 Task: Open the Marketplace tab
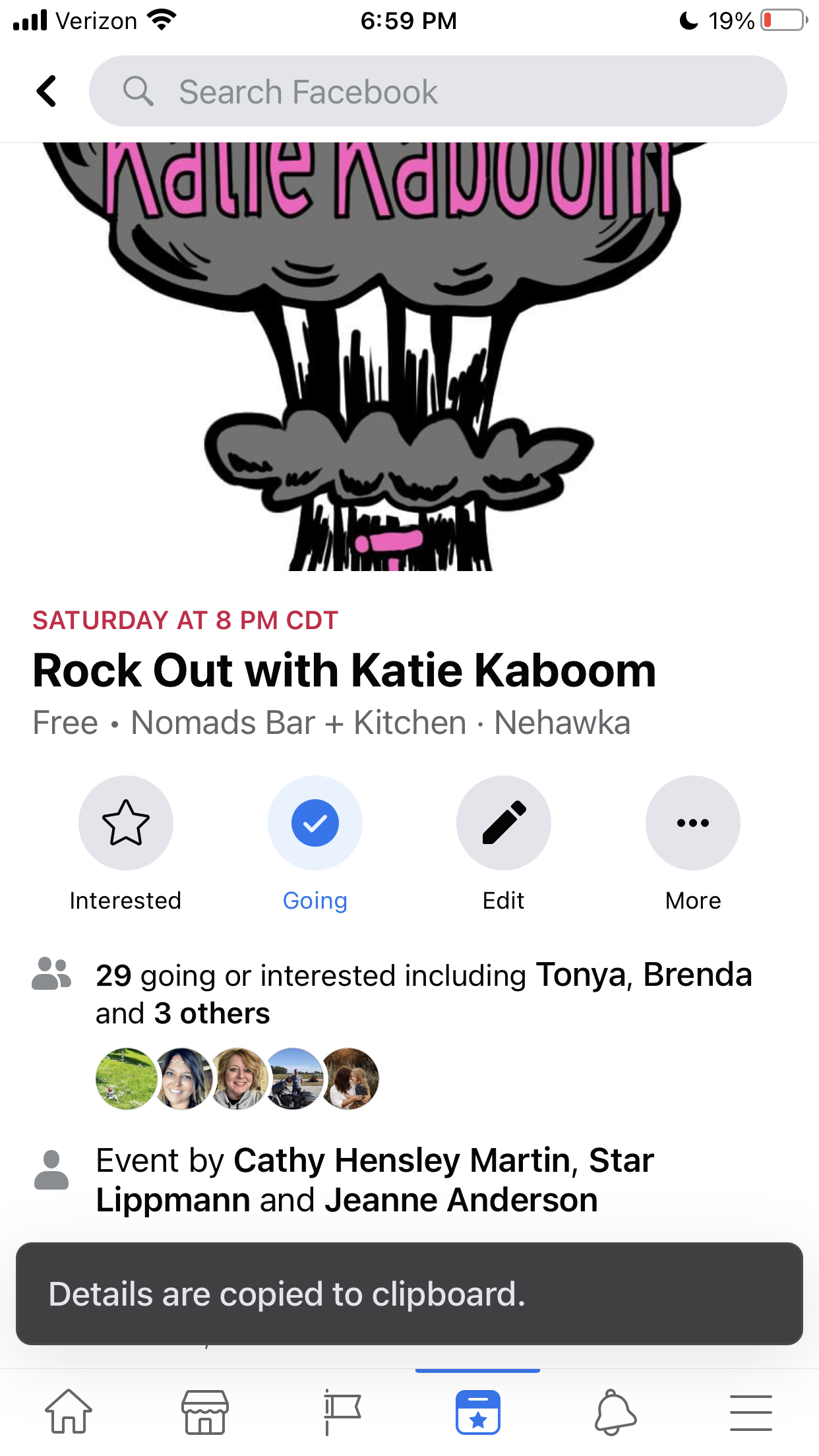pos(205,1411)
